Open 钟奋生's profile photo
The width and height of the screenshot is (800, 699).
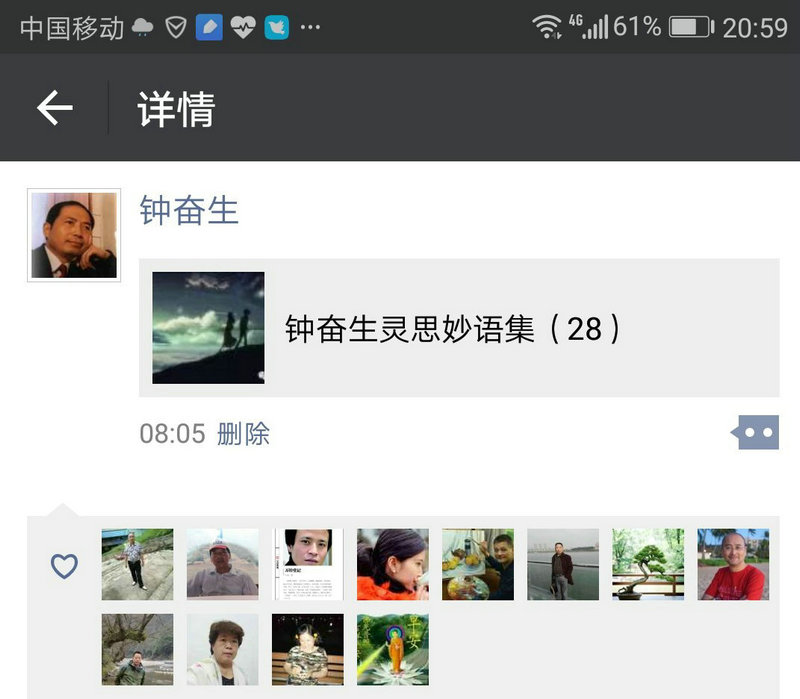[74, 235]
